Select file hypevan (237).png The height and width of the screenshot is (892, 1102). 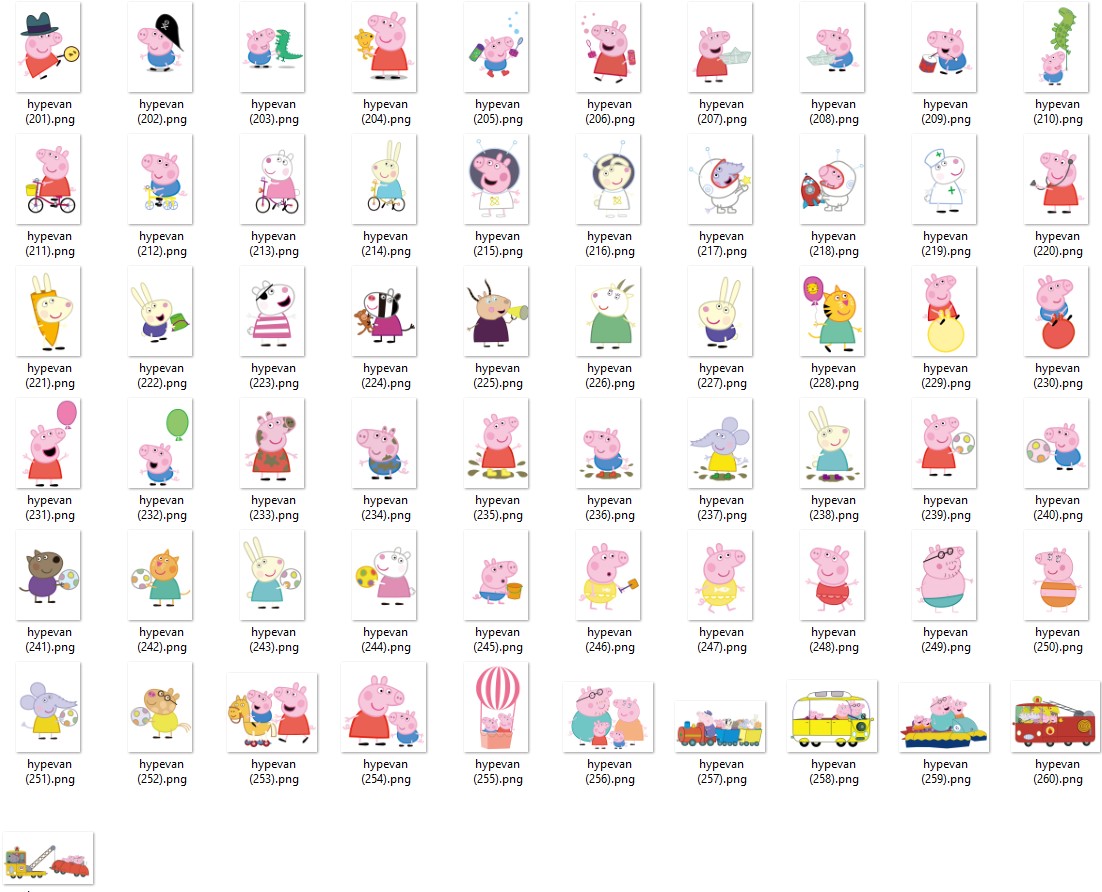tap(720, 444)
